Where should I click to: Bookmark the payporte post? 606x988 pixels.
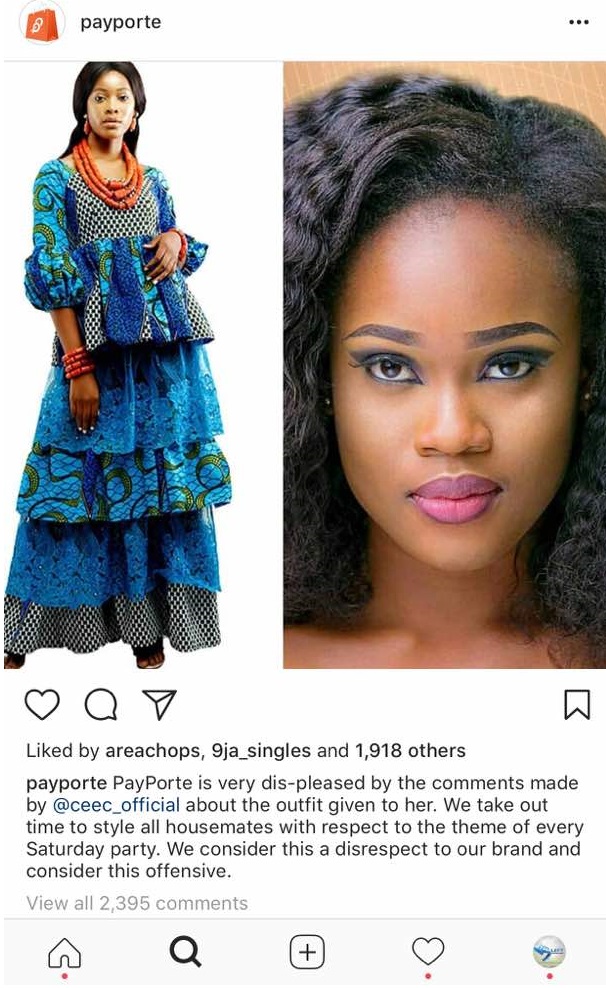coord(577,705)
